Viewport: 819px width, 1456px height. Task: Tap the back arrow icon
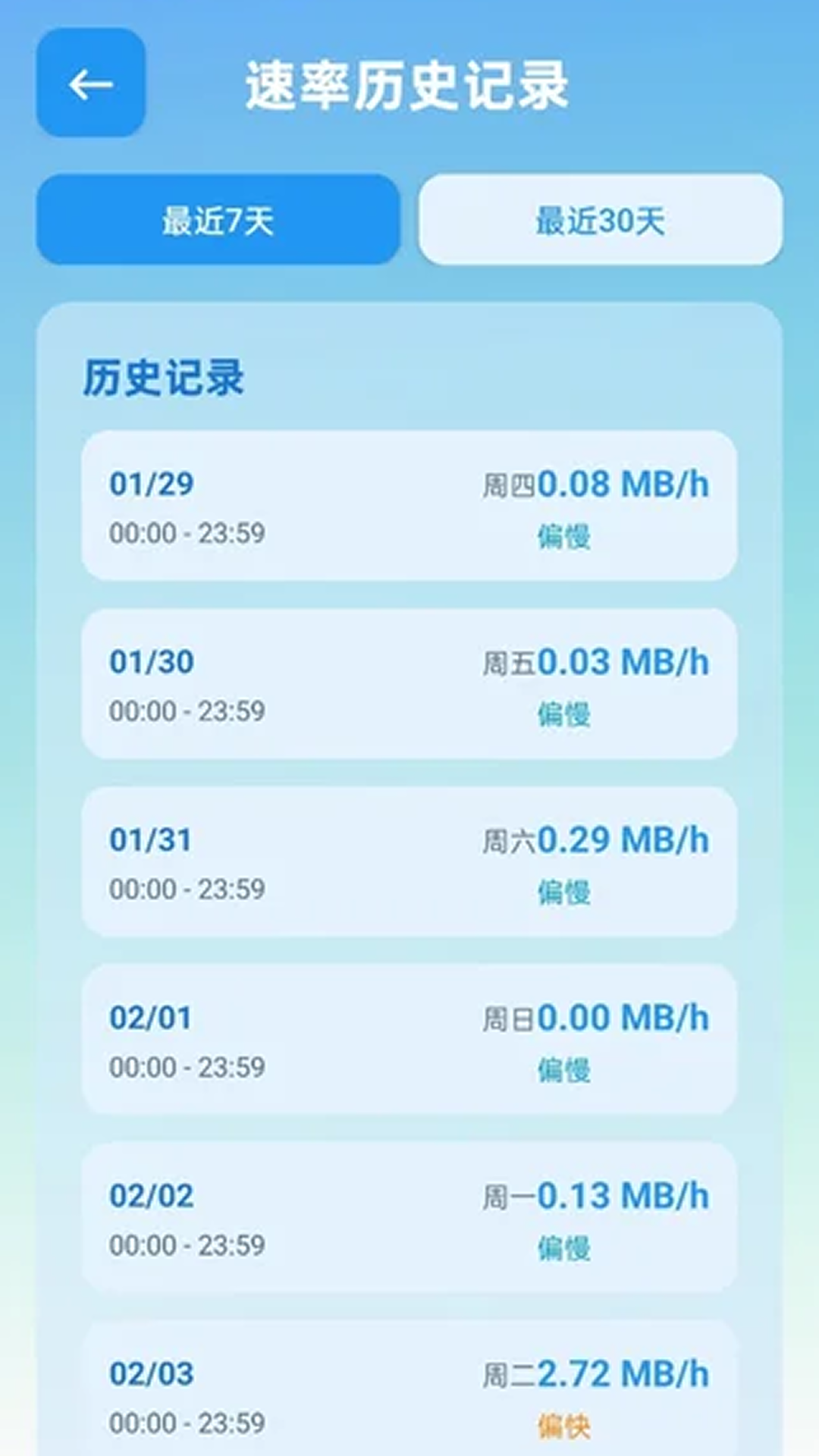pyautogui.click(x=89, y=85)
